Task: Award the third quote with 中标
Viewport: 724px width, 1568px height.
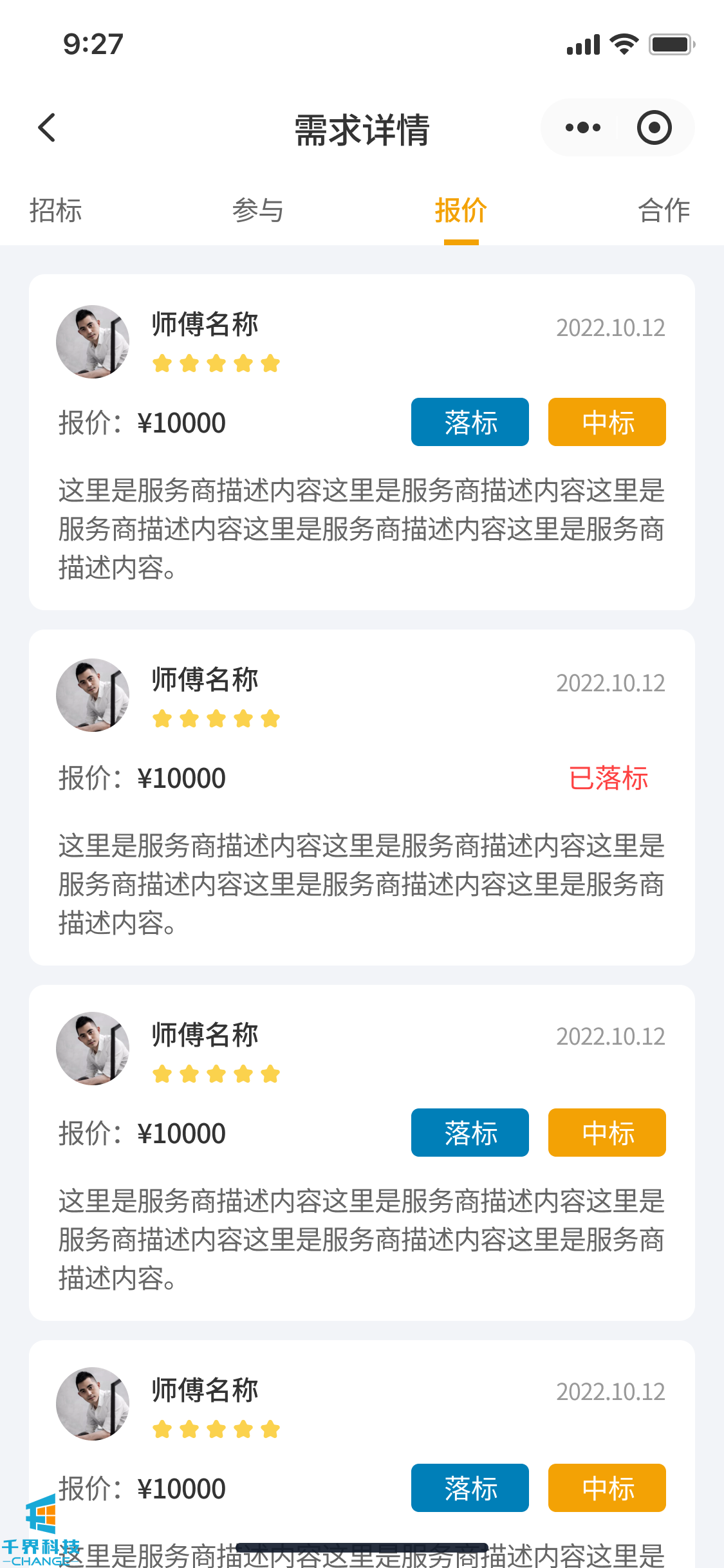Action: [607, 1133]
